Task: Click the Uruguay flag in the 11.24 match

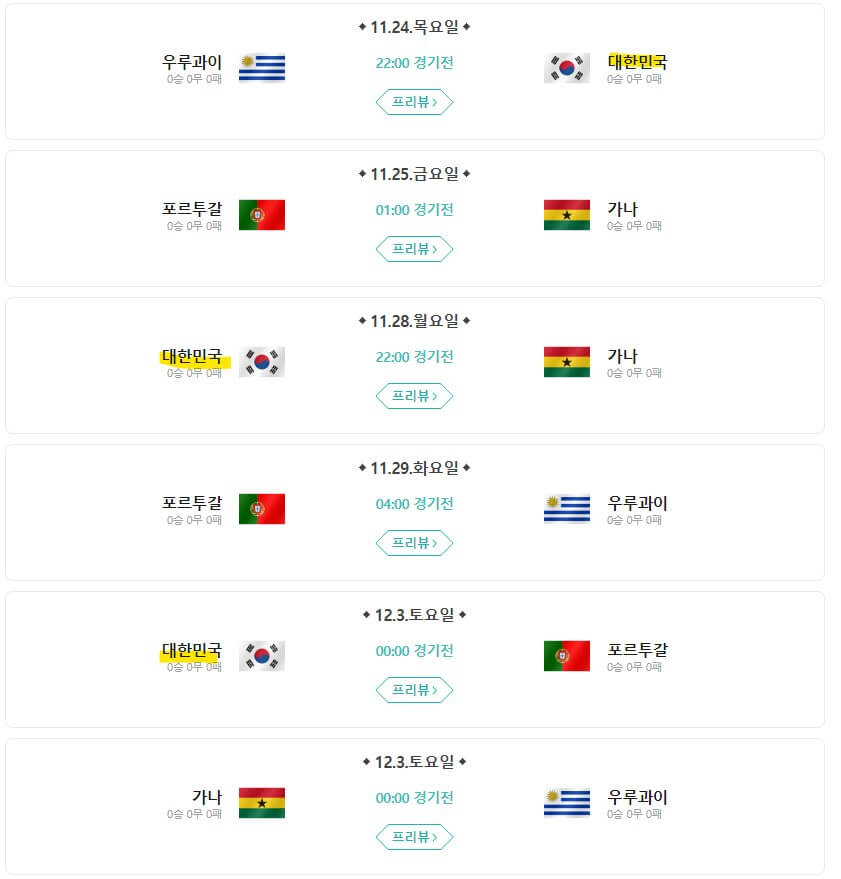Action: pyautogui.click(x=263, y=67)
